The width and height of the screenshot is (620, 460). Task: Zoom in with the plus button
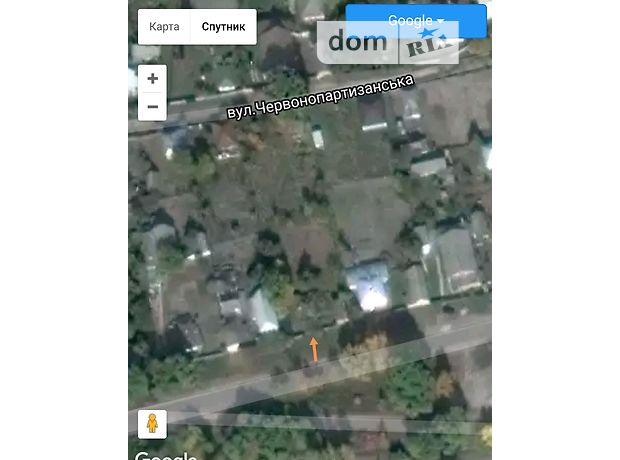click(152, 79)
